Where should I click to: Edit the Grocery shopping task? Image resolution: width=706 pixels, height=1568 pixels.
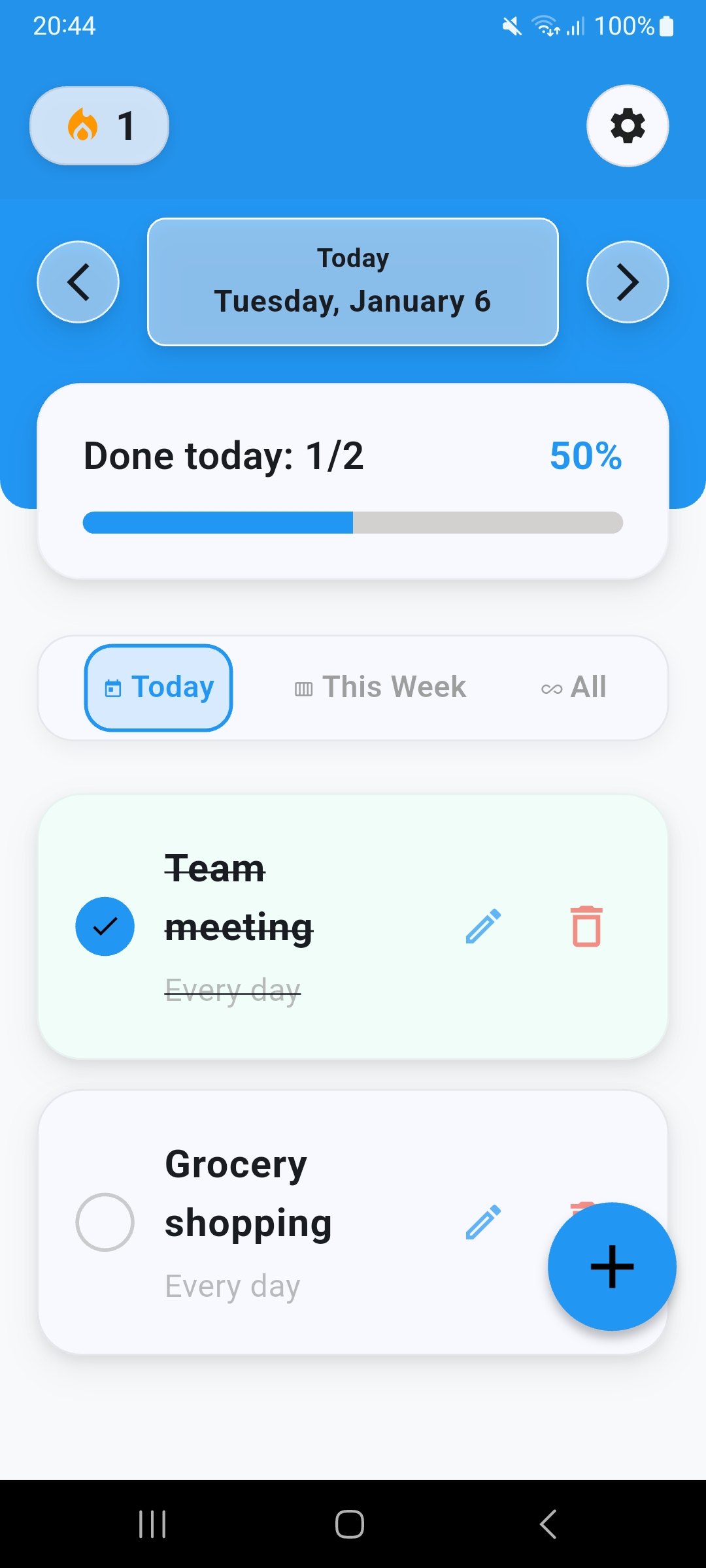click(483, 1222)
